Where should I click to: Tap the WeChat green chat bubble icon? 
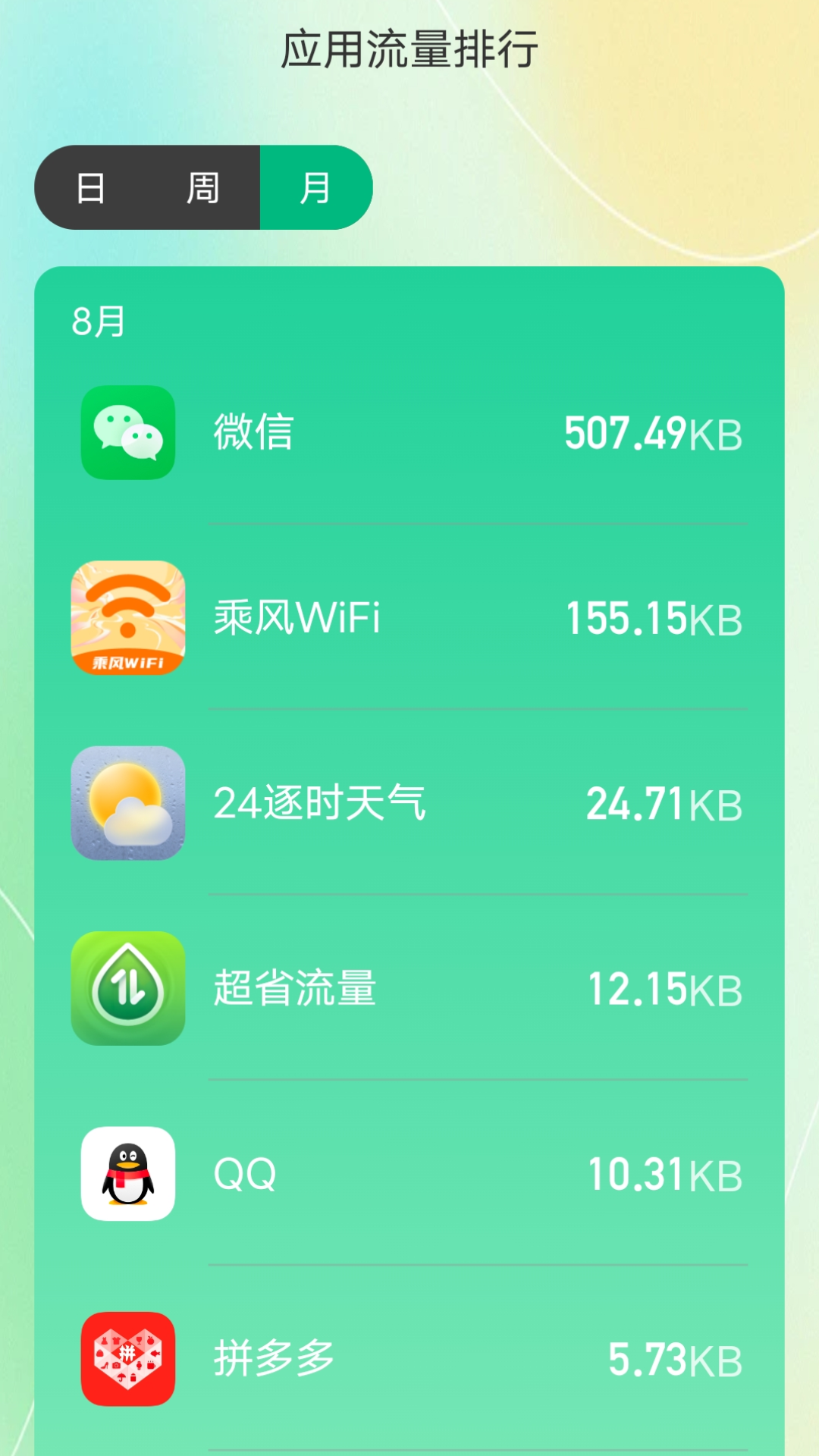click(128, 434)
